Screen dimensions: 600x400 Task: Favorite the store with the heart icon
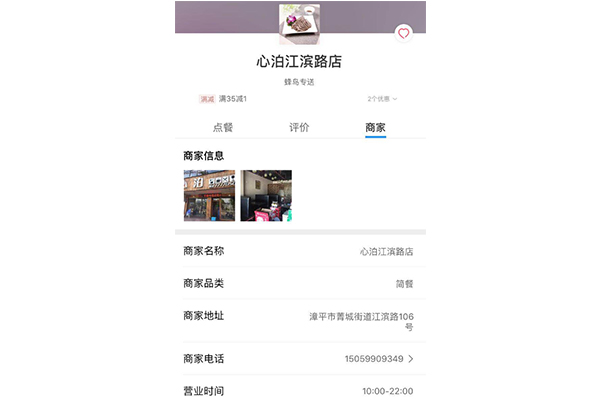403,33
